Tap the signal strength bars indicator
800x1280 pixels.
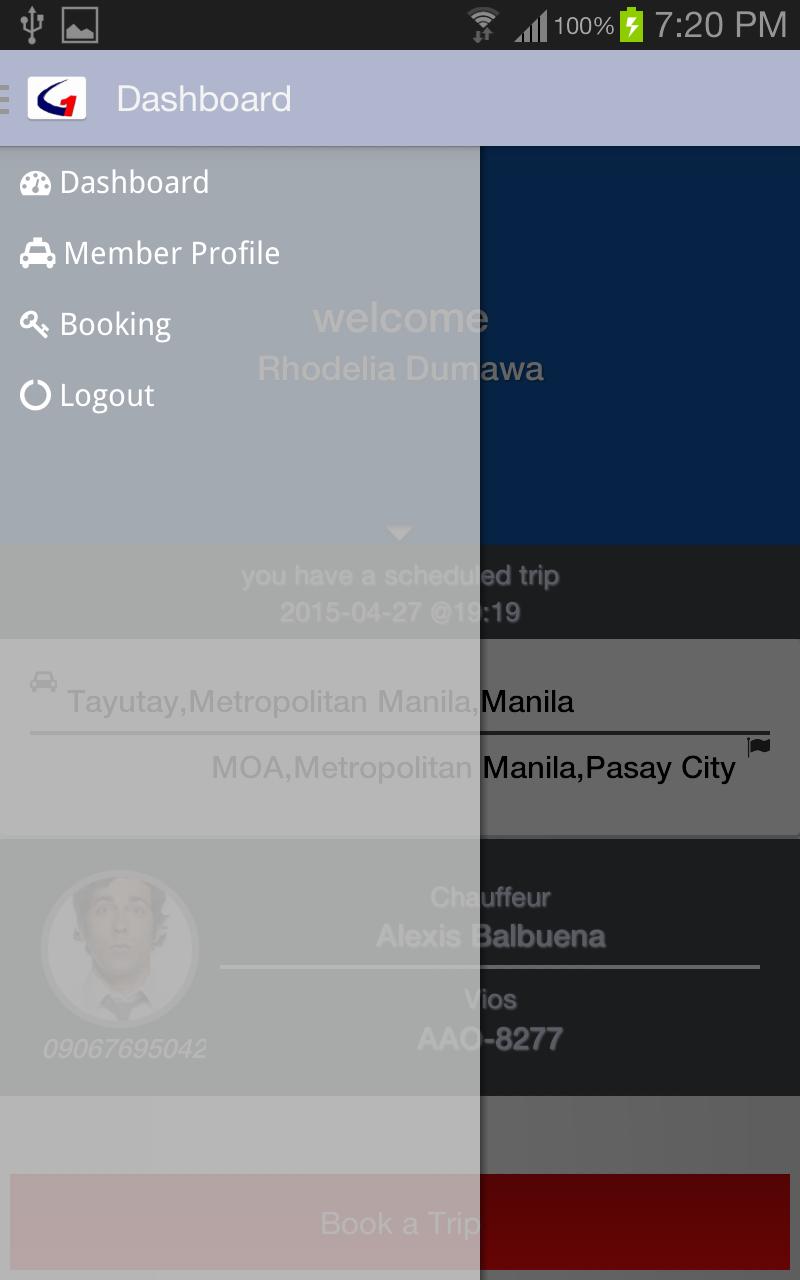point(531,25)
